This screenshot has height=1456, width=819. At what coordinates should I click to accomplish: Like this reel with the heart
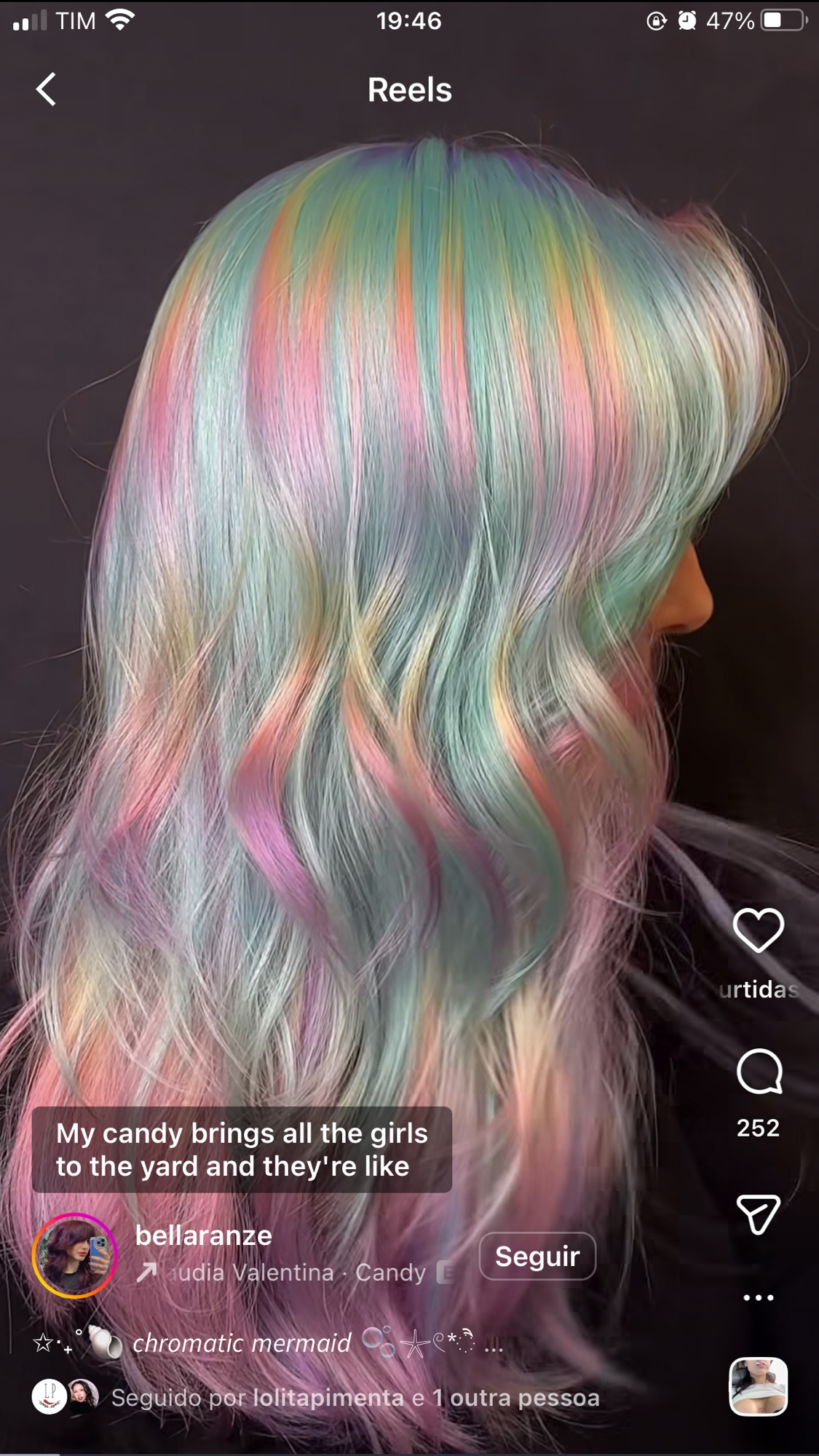click(758, 930)
